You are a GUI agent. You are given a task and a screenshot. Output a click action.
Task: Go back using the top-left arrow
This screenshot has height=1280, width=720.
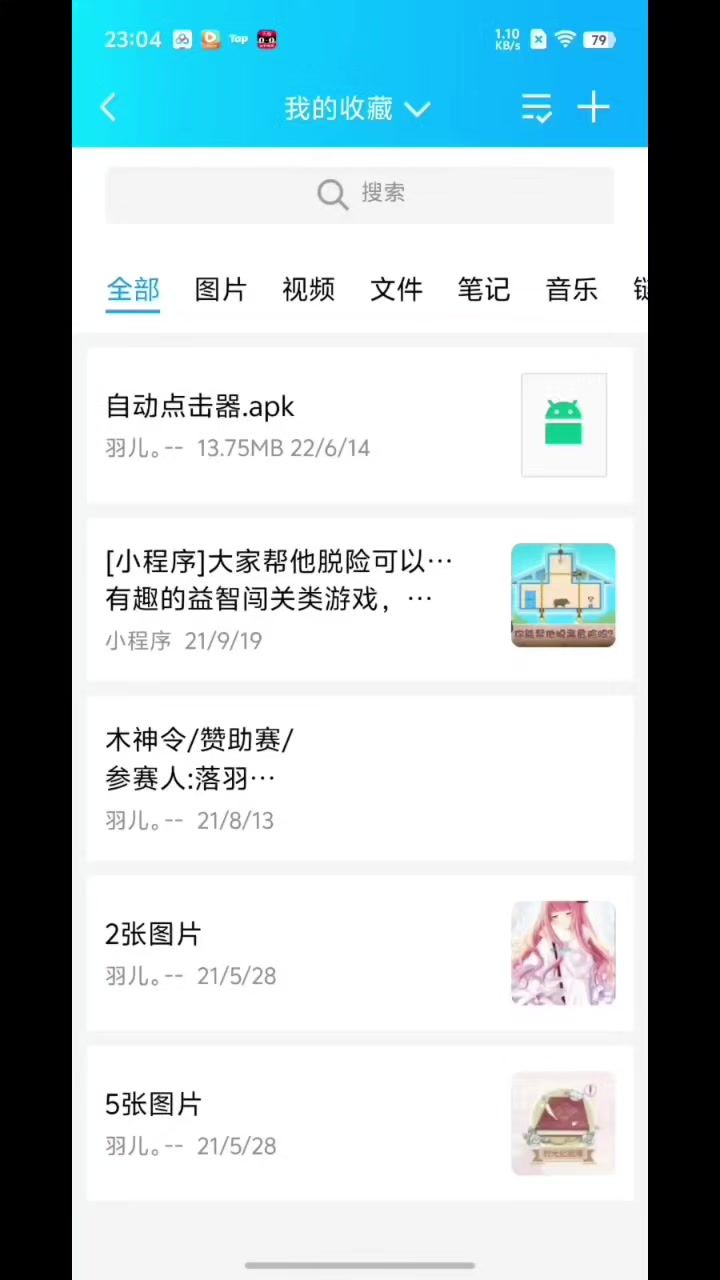tap(109, 108)
